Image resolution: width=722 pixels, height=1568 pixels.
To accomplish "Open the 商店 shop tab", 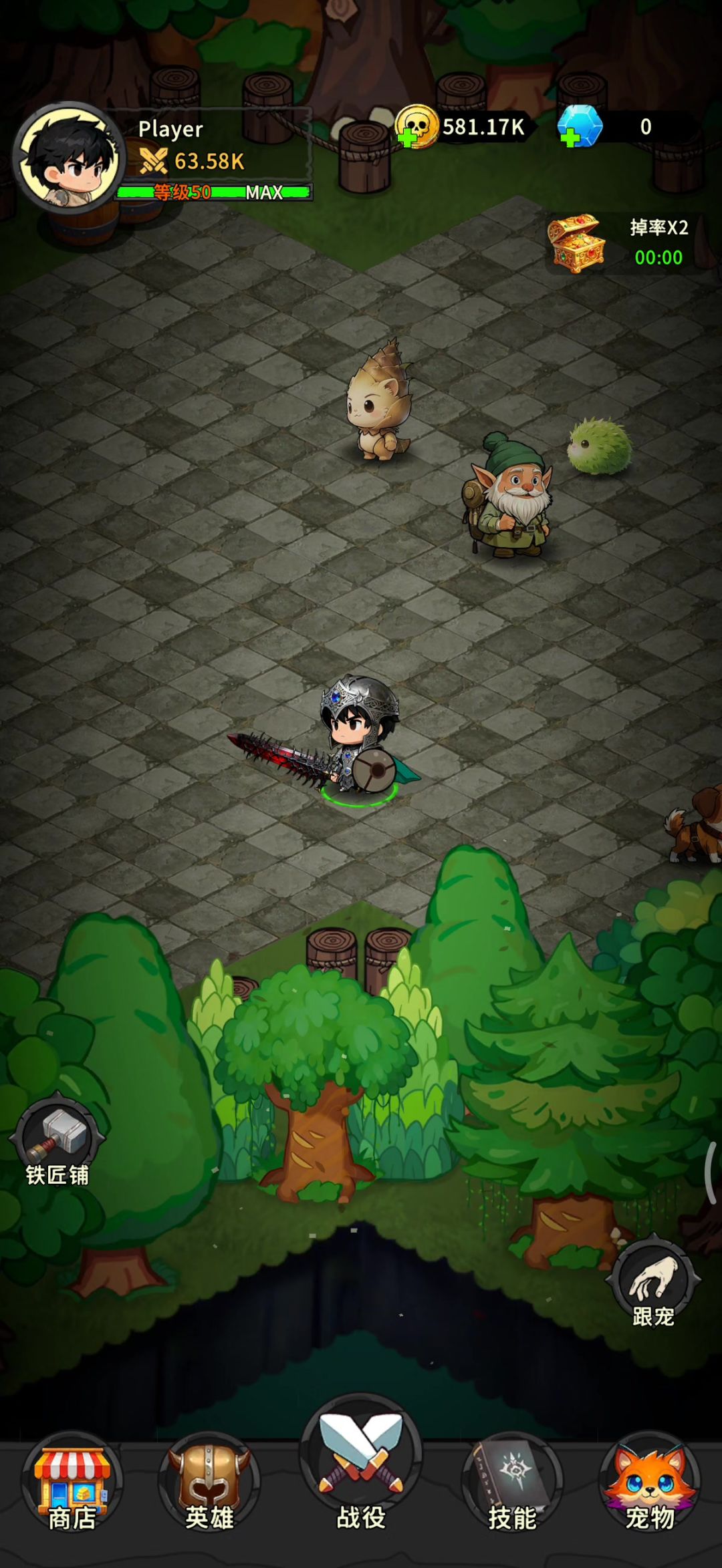I will 72,1485.
